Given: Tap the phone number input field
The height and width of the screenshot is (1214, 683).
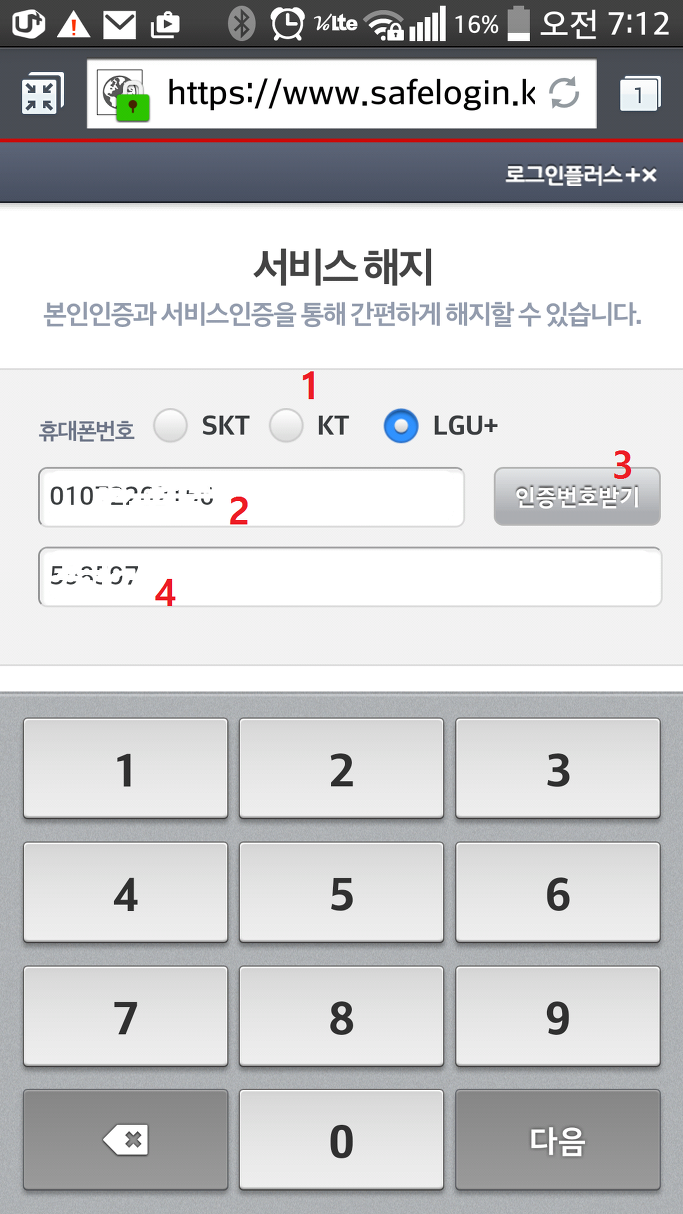Looking at the screenshot, I should tap(251, 497).
